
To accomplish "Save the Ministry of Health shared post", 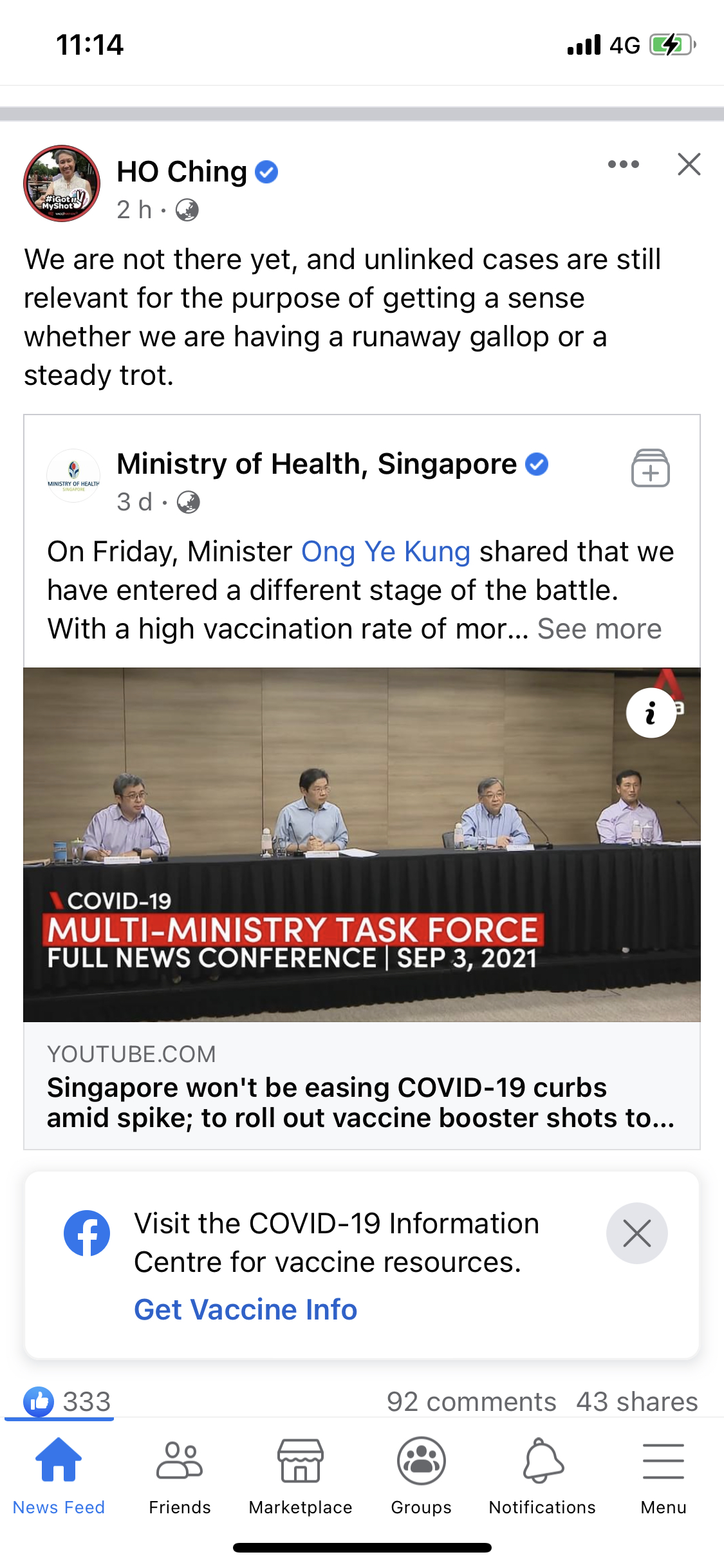I will [650, 468].
